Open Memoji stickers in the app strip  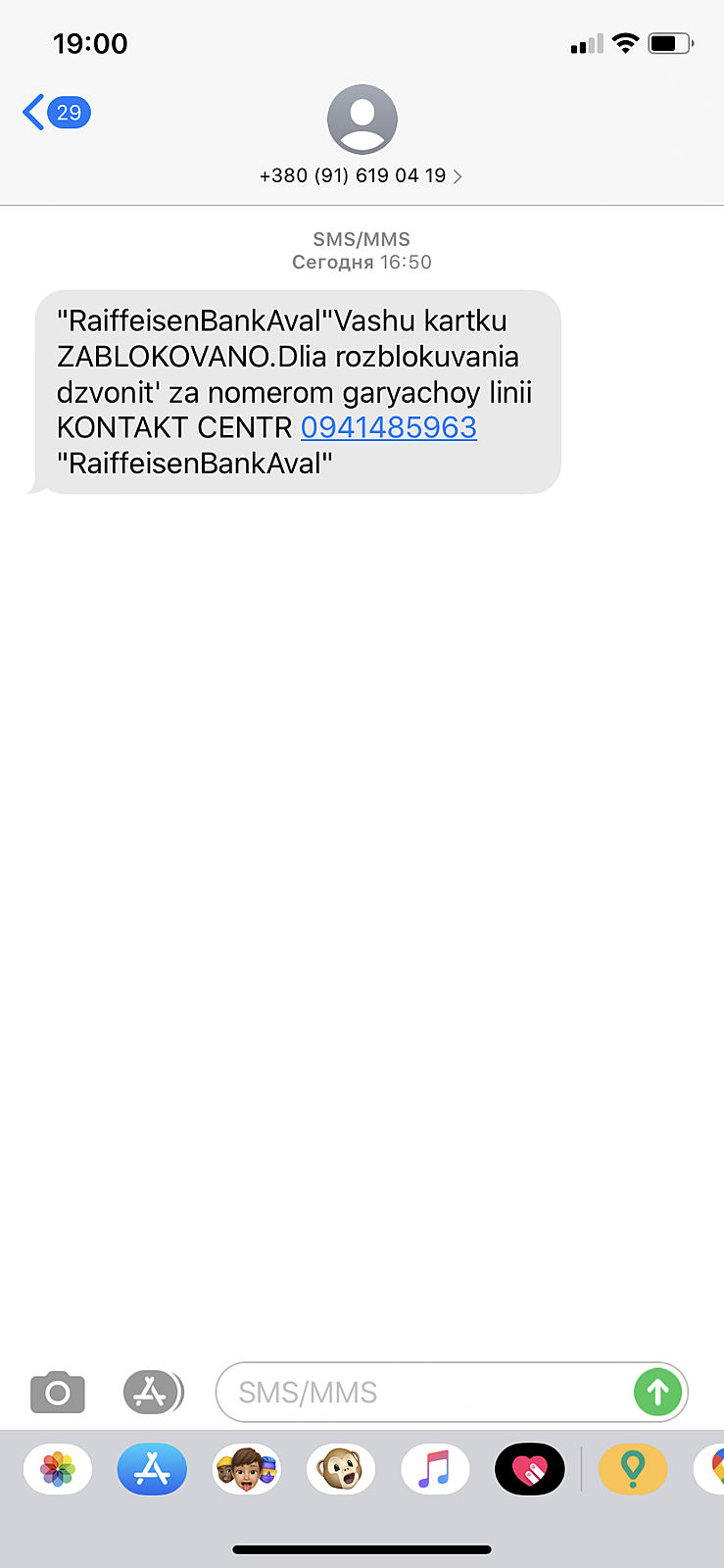tap(246, 1470)
